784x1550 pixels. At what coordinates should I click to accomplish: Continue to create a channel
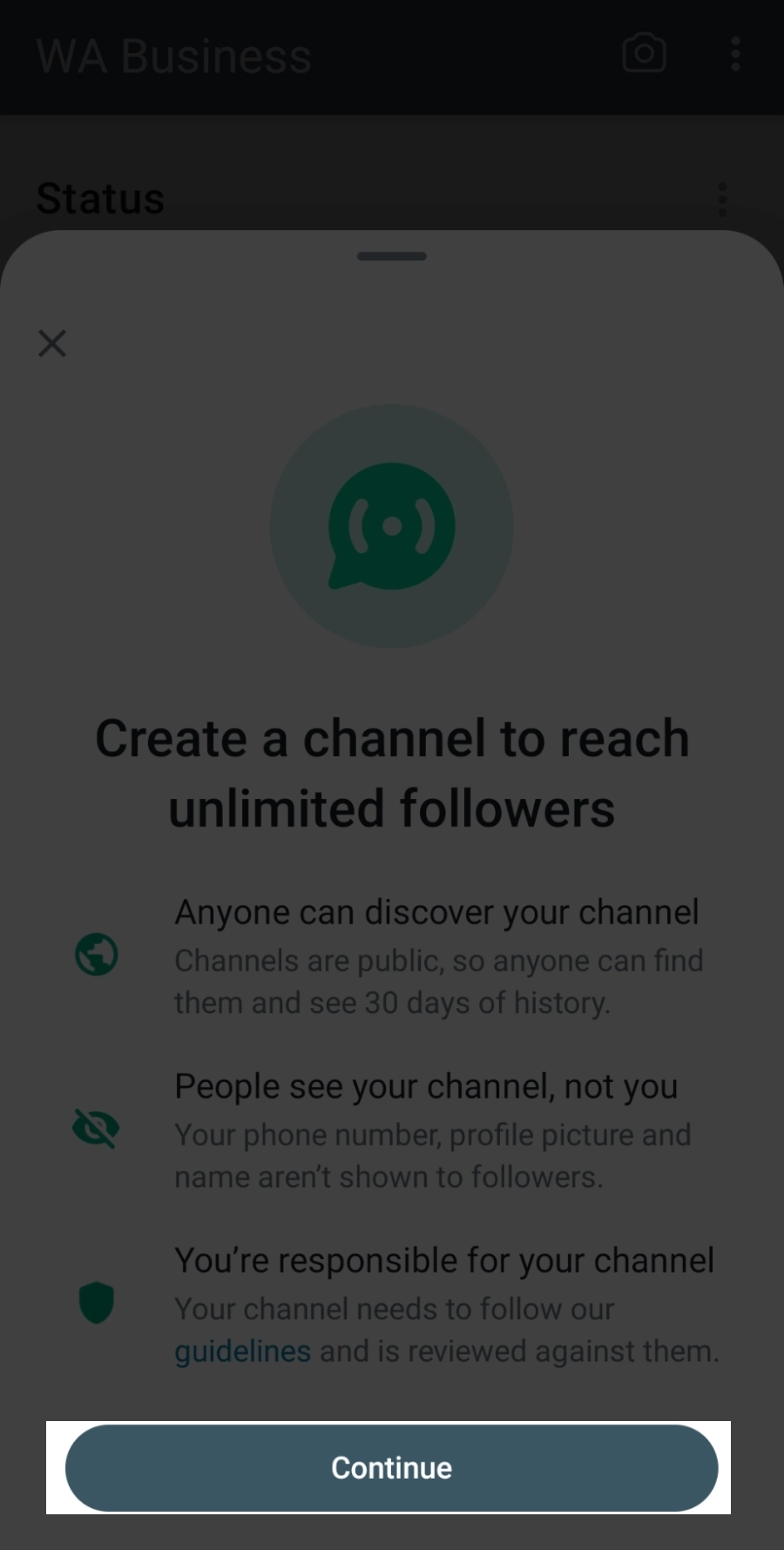click(391, 1467)
